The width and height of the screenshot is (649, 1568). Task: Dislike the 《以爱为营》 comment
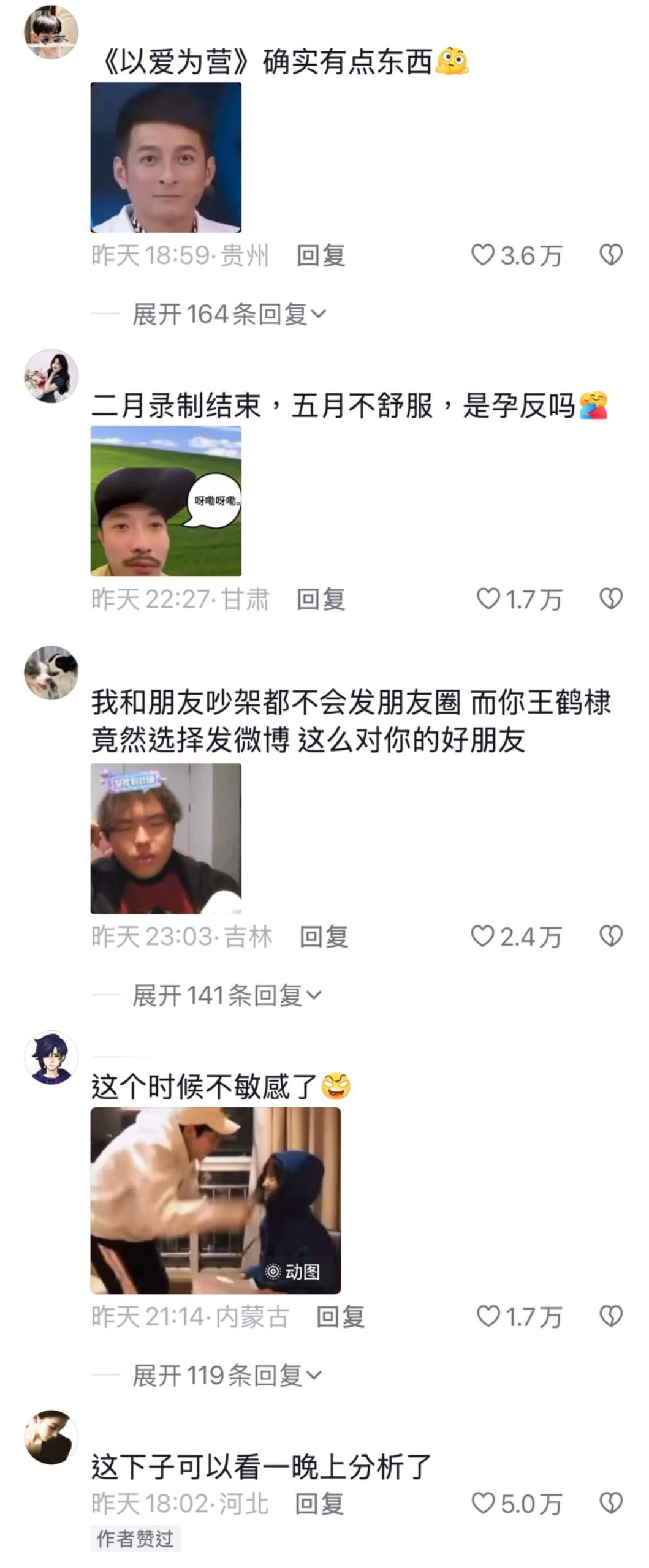click(x=610, y=255)
